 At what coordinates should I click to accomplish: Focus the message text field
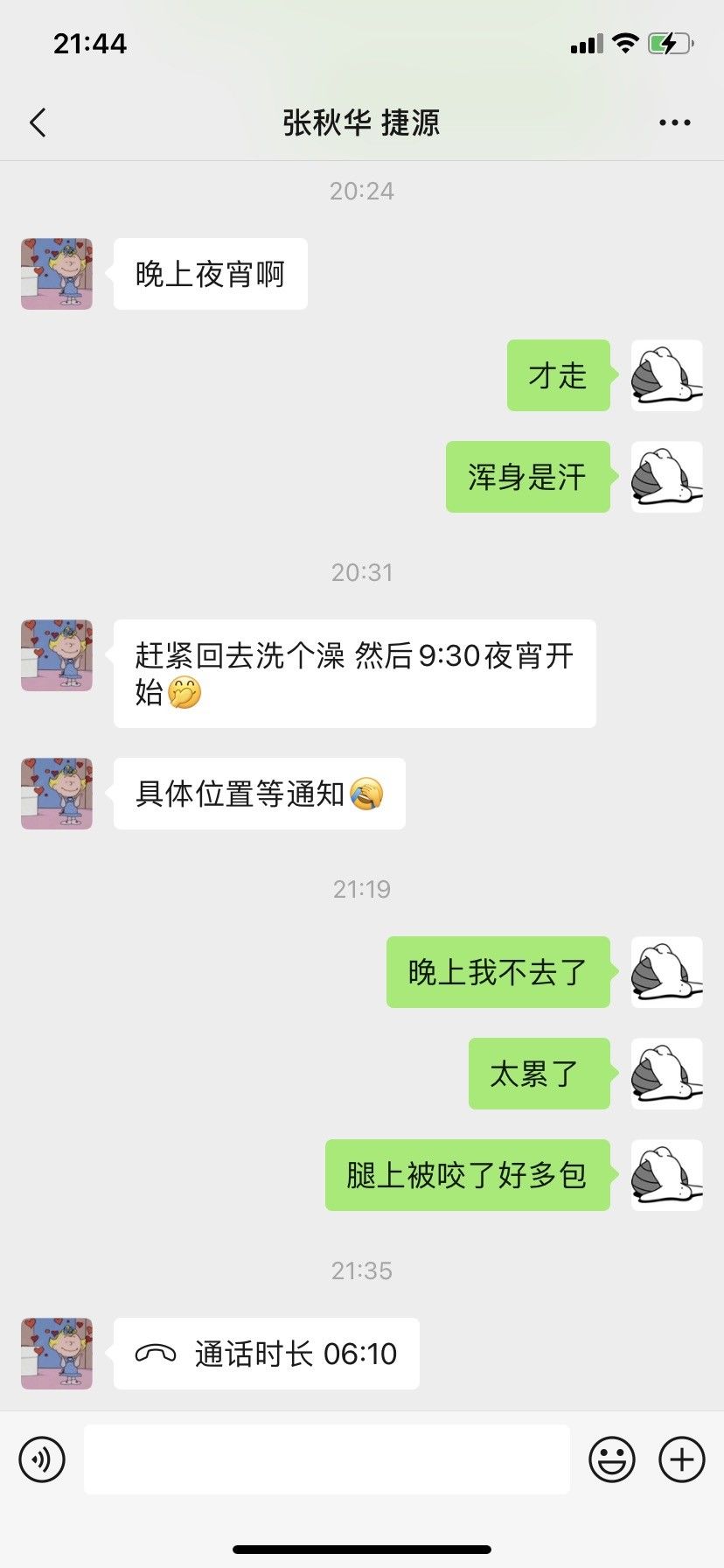click(326, 1459)
